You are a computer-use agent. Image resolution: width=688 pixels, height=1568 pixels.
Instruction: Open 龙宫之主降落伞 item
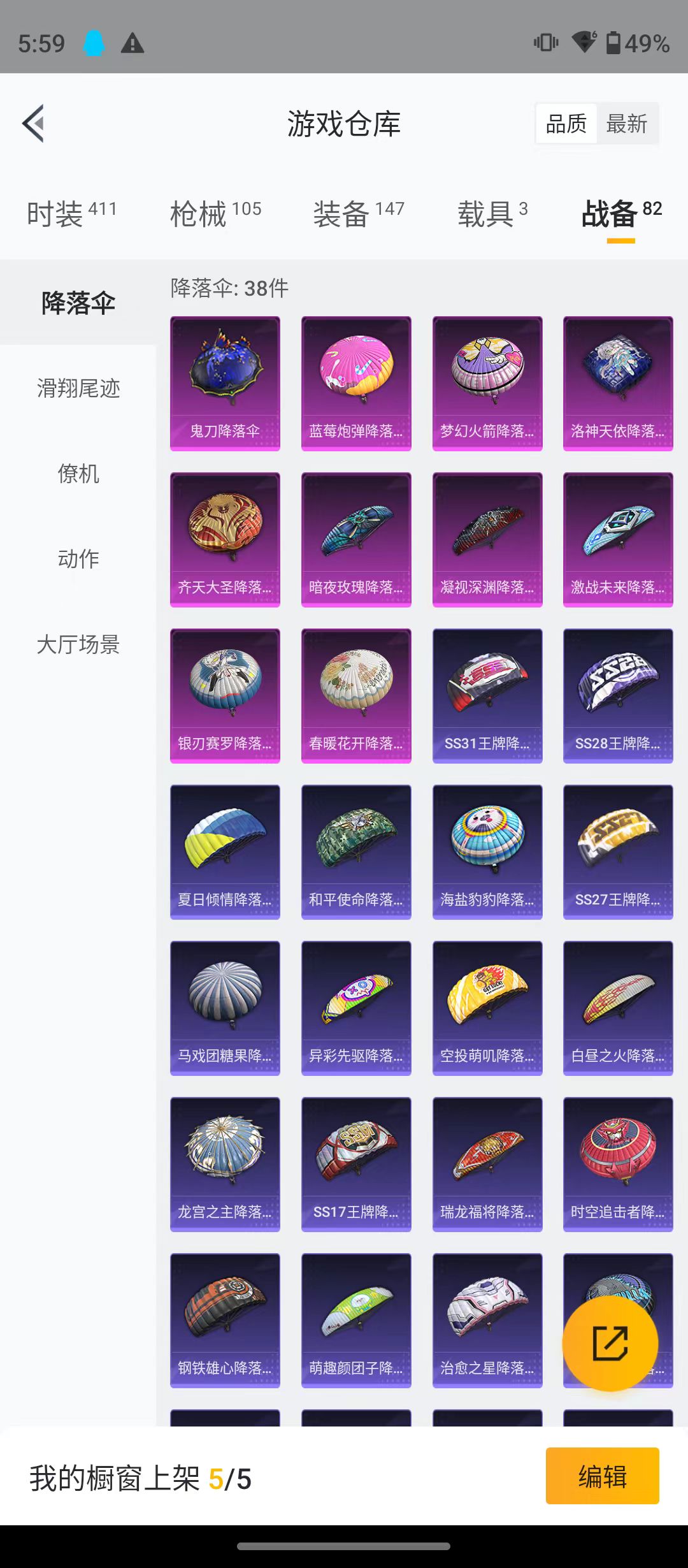[225, 1165]
